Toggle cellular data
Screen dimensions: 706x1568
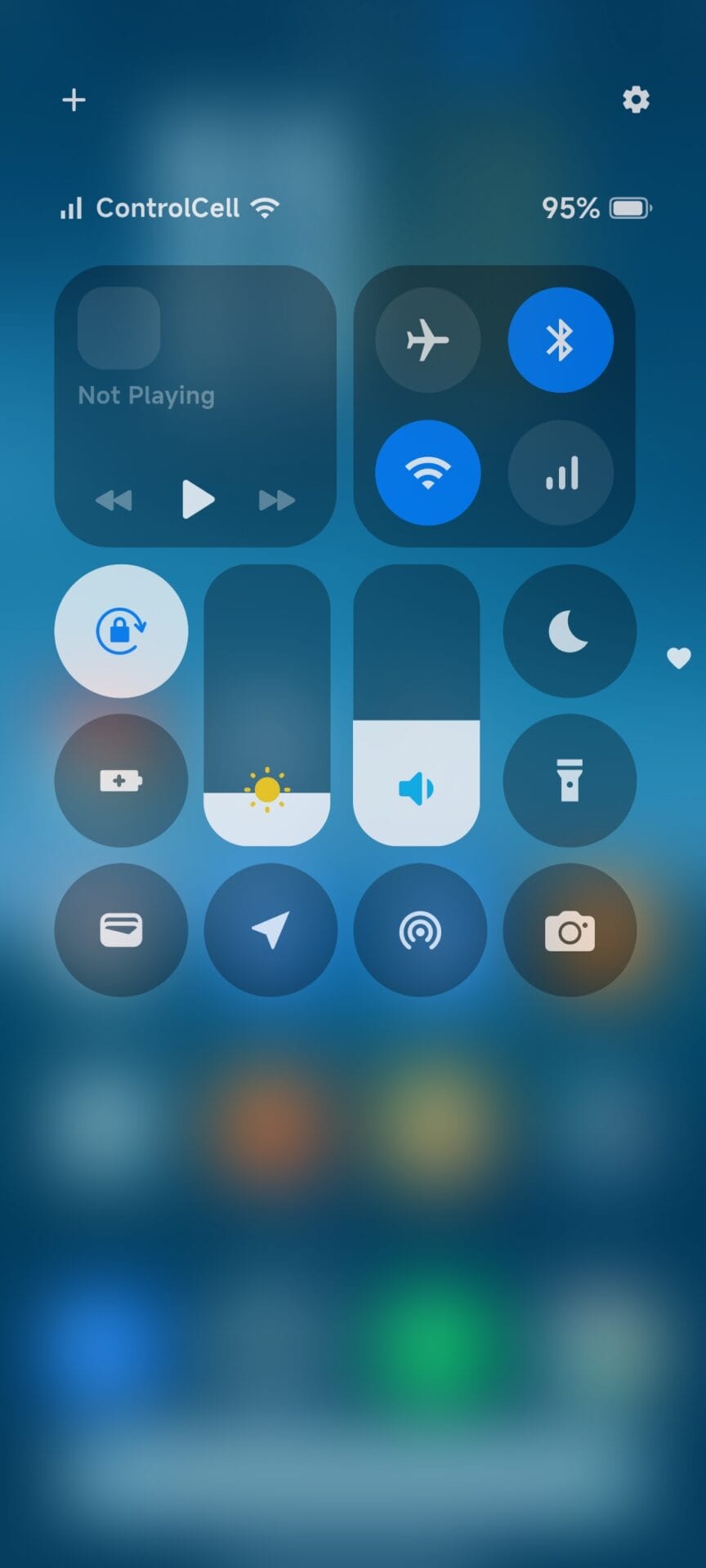[561, 473]
